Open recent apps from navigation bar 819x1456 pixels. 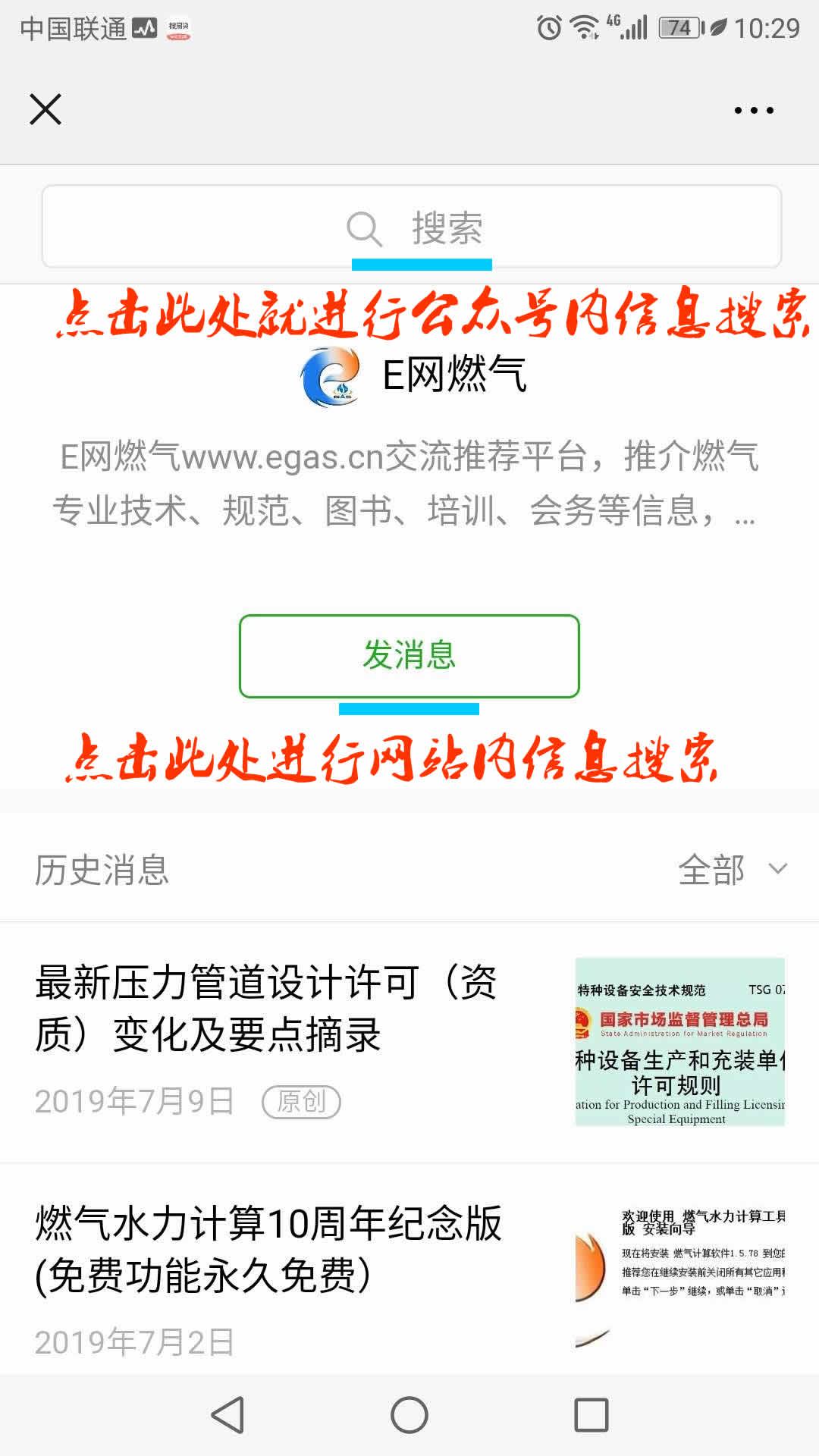591,1415
